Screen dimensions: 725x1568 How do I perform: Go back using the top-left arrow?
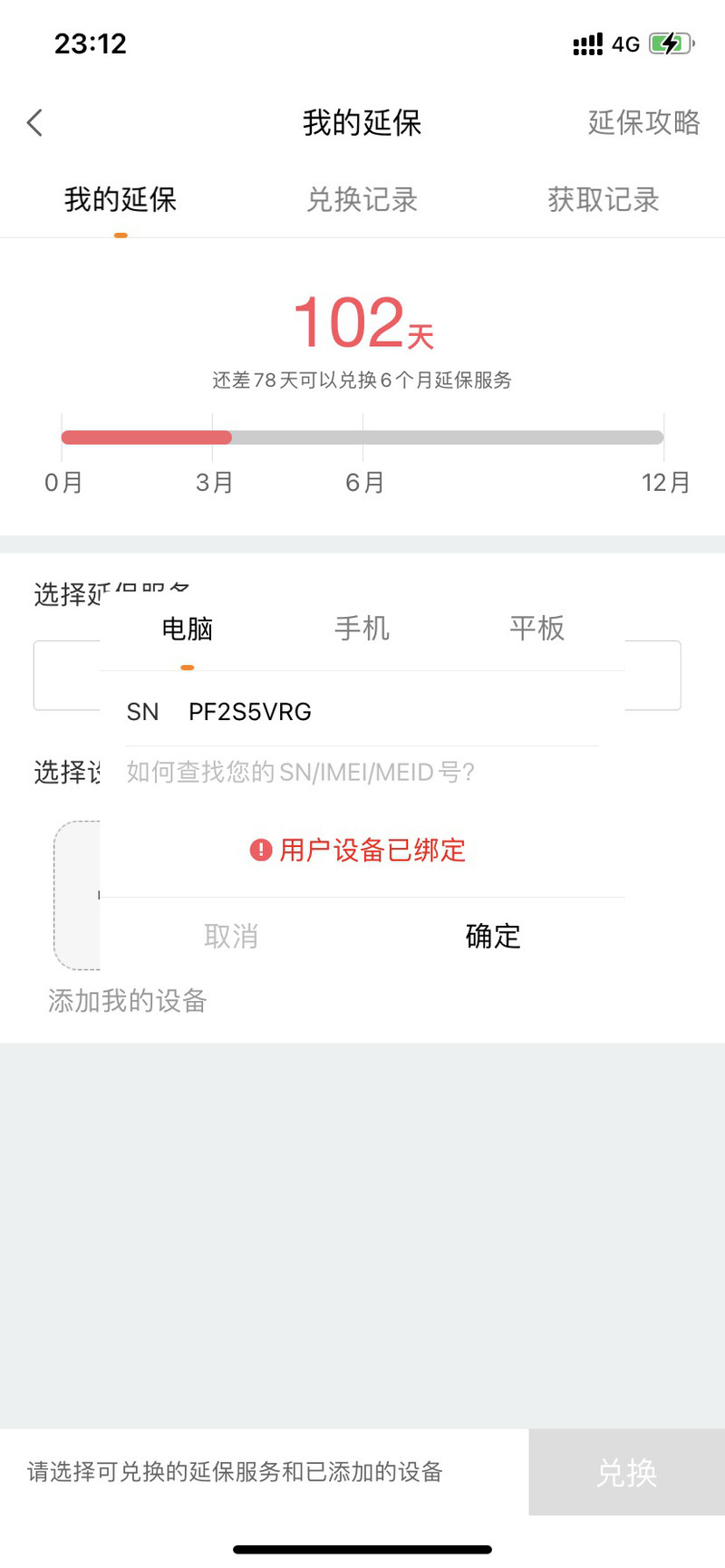[x=35, y=122]
